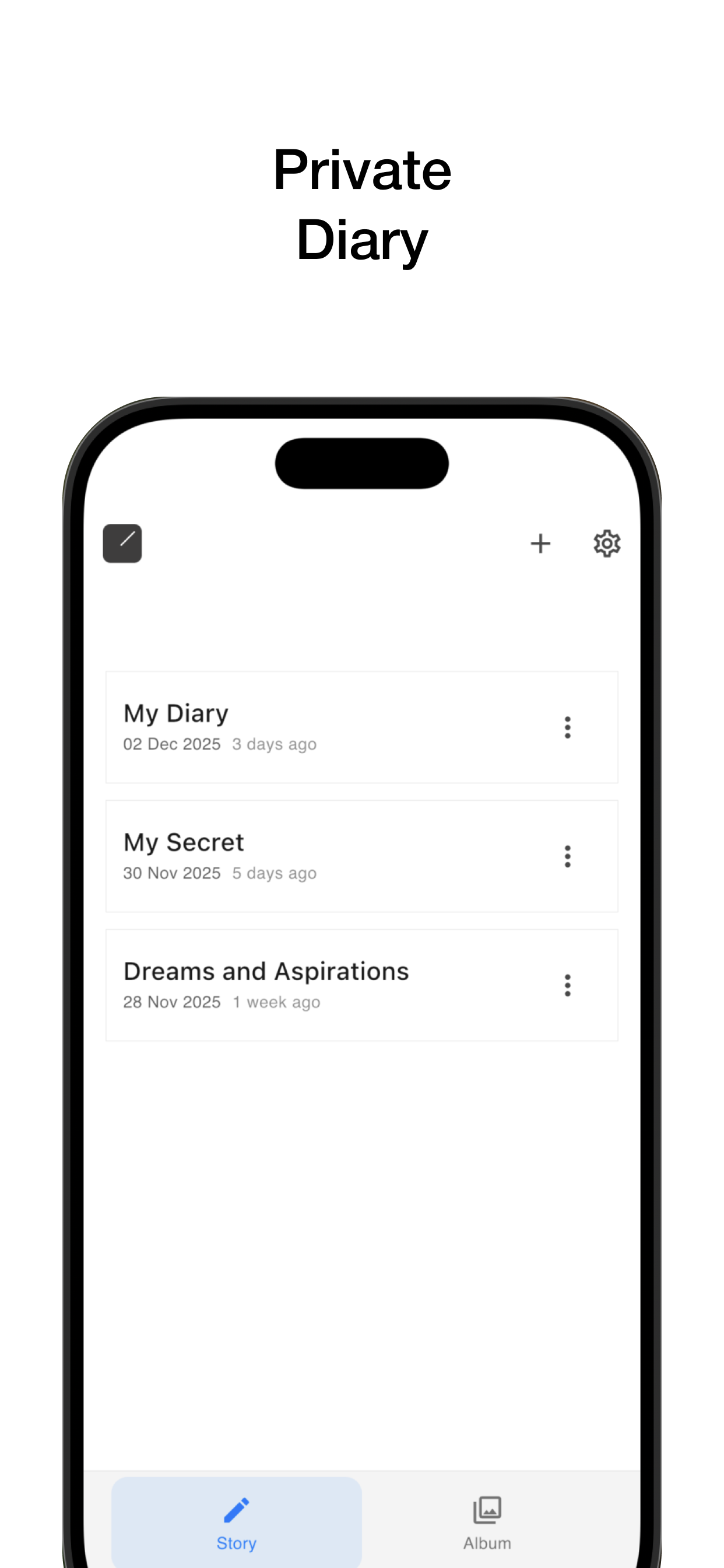This screenshot has width=724, height=1568.
Task: Select the Story pencil icon in bottom bar
Action: tap(236, 1510)
